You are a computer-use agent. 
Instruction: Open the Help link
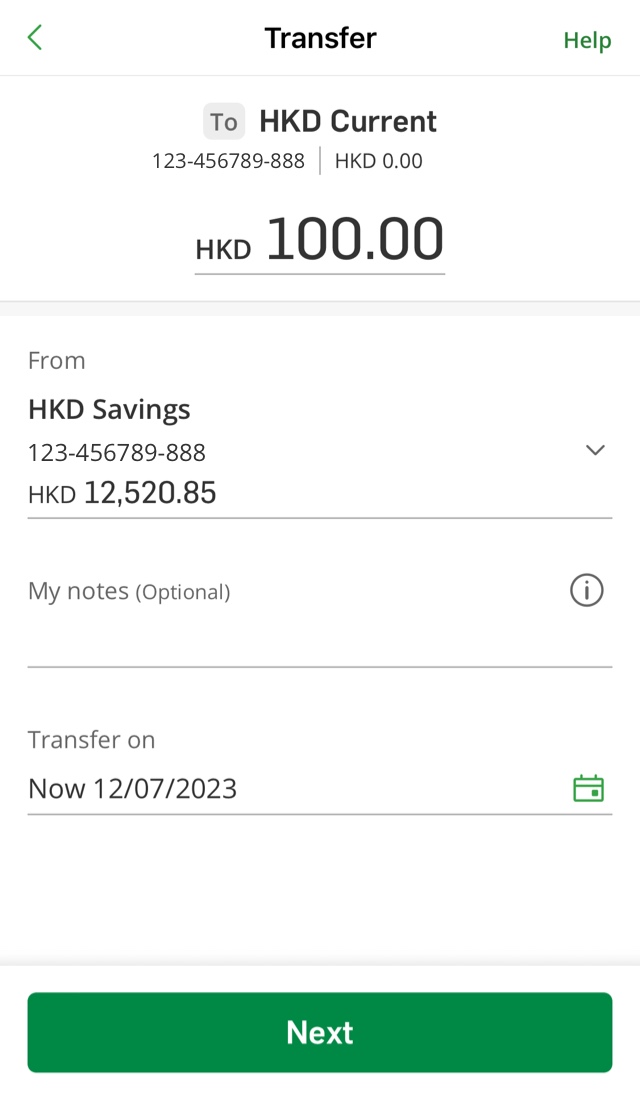587,40
